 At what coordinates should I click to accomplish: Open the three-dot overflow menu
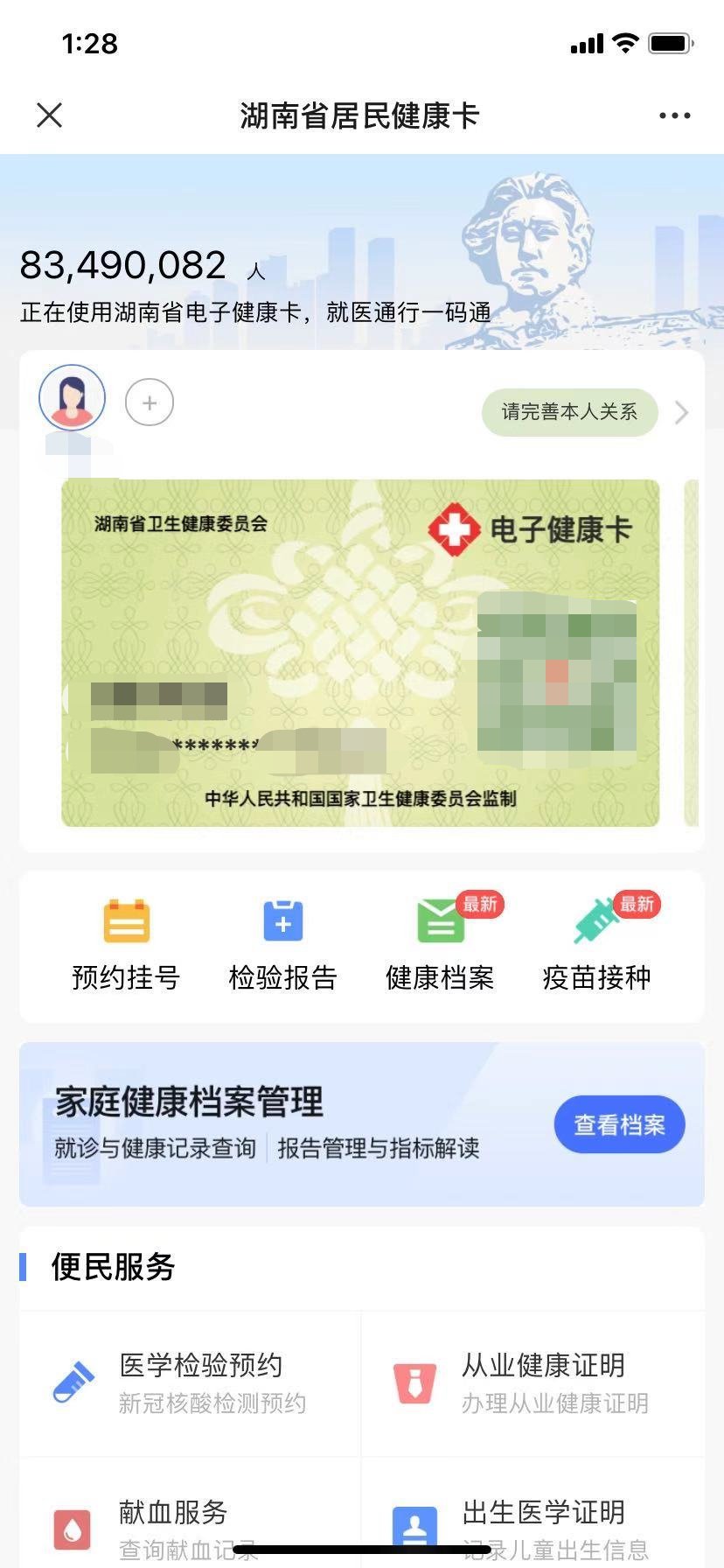tap(674, 115)
